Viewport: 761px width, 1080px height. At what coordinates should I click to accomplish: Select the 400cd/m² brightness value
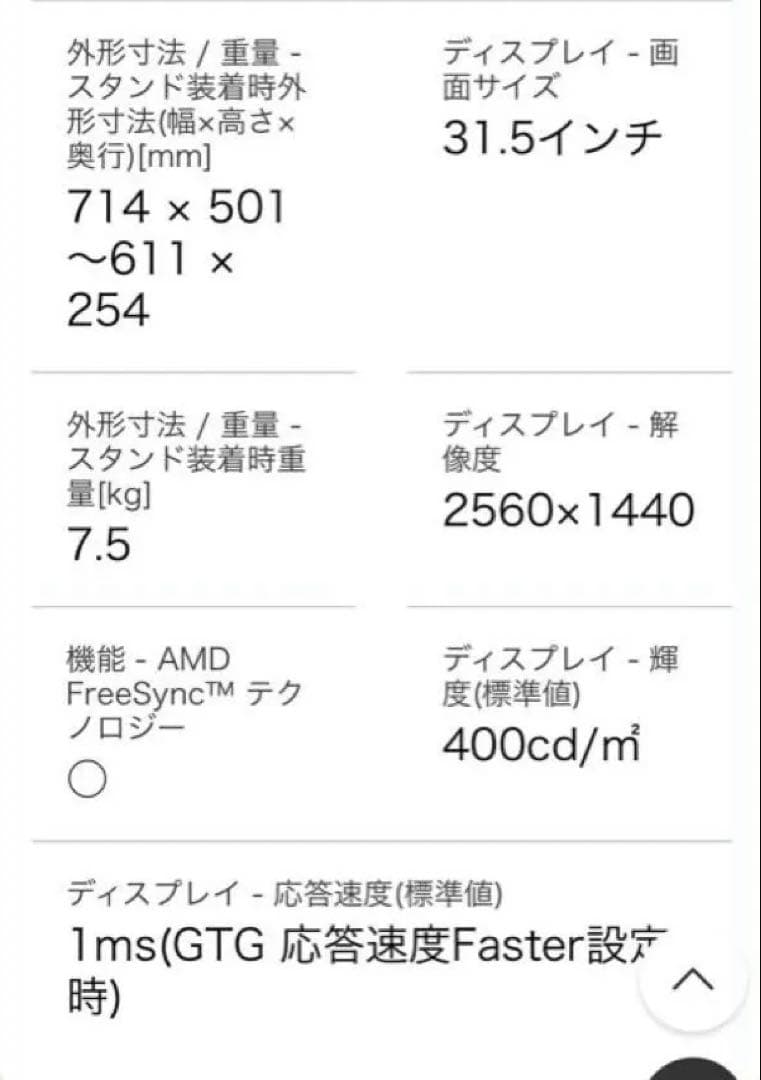tap(543, 742)
